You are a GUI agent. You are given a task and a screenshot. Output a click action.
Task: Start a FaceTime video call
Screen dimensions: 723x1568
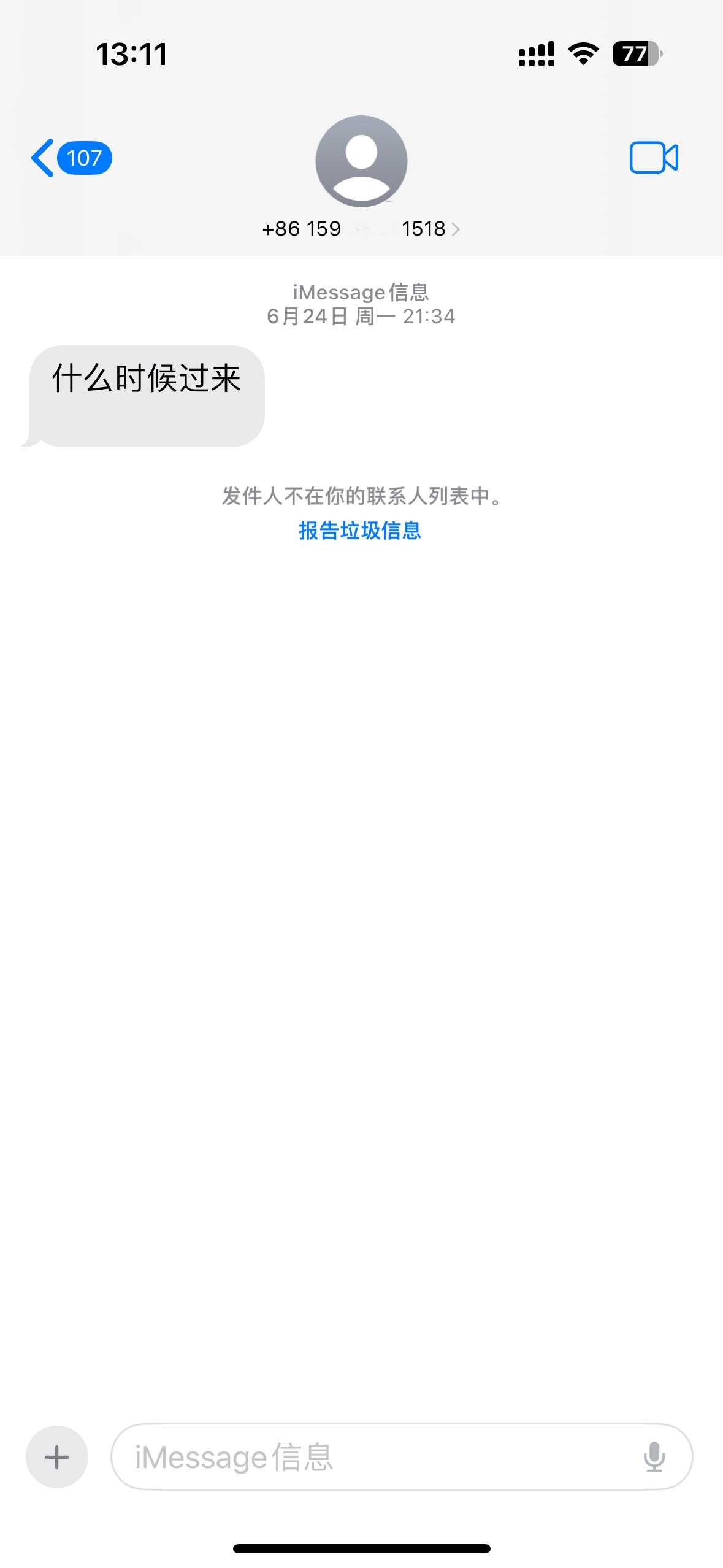pyautogui.click(x=653, y=158)
